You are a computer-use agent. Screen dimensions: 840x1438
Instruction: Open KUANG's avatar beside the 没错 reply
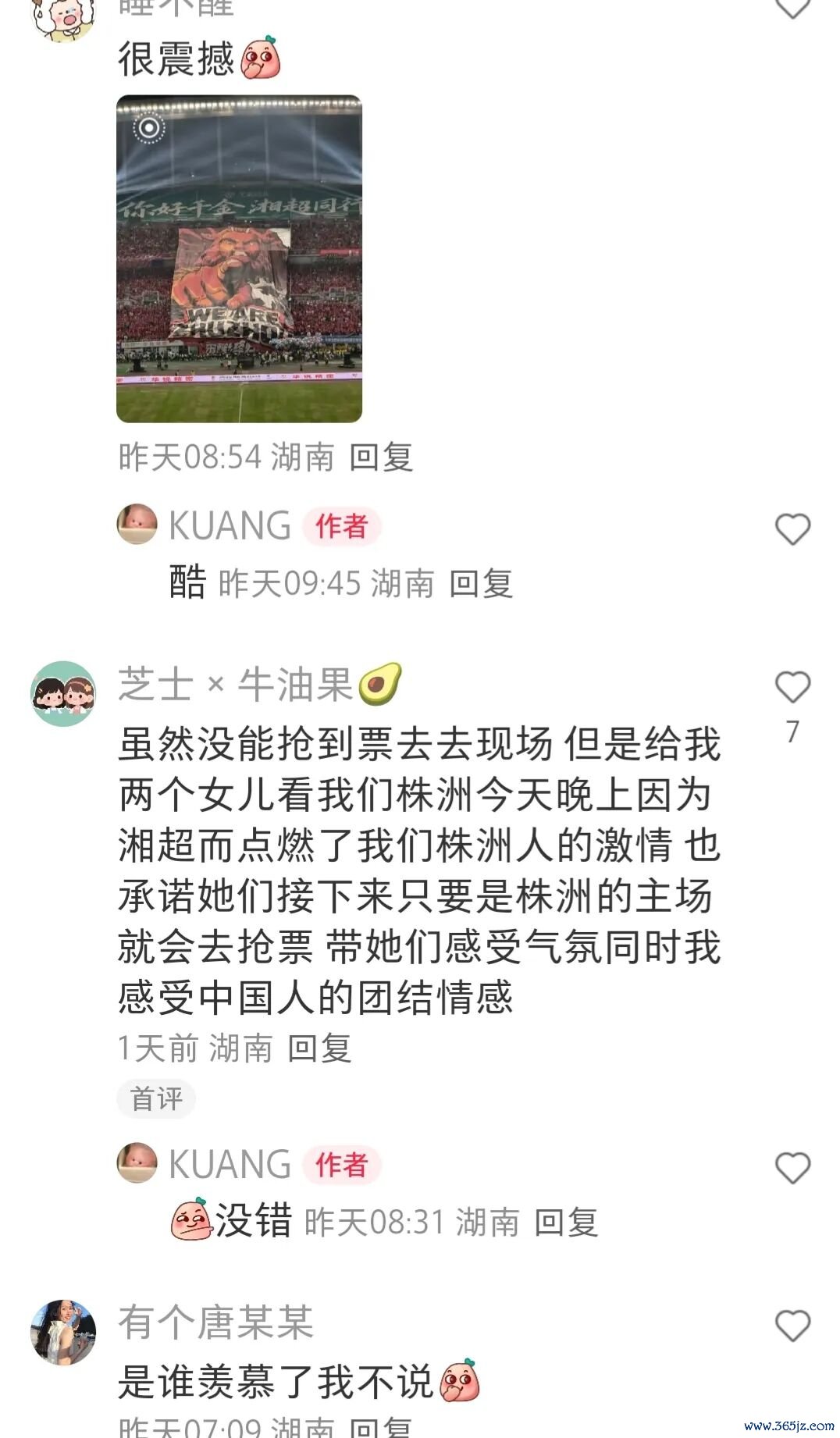137,1163
